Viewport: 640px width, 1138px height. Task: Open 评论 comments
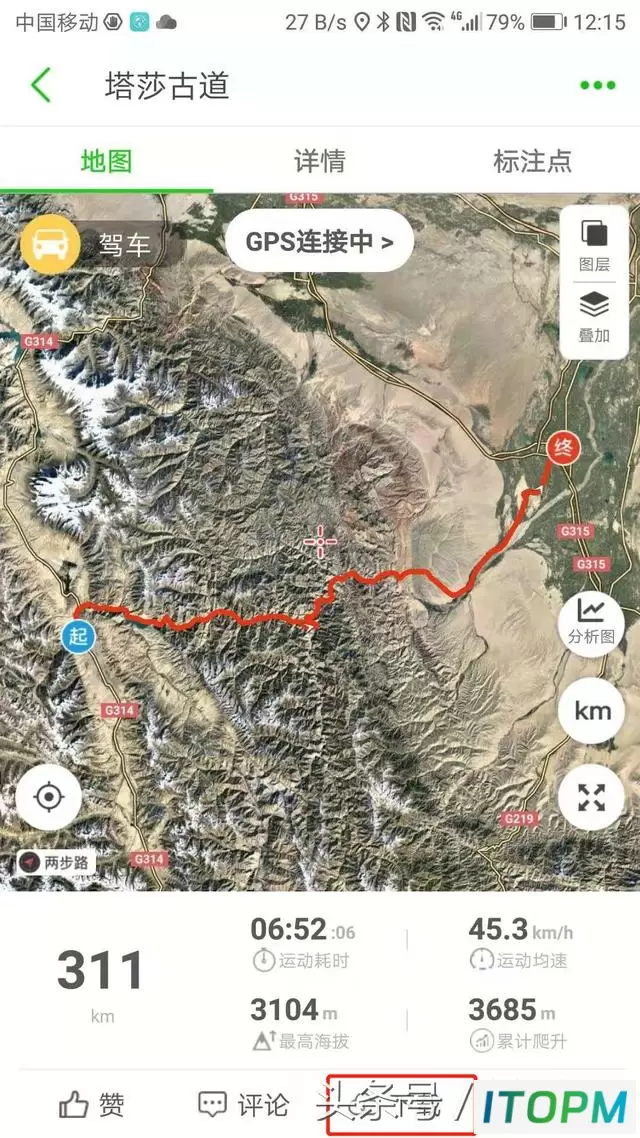tap(245, 1105)
